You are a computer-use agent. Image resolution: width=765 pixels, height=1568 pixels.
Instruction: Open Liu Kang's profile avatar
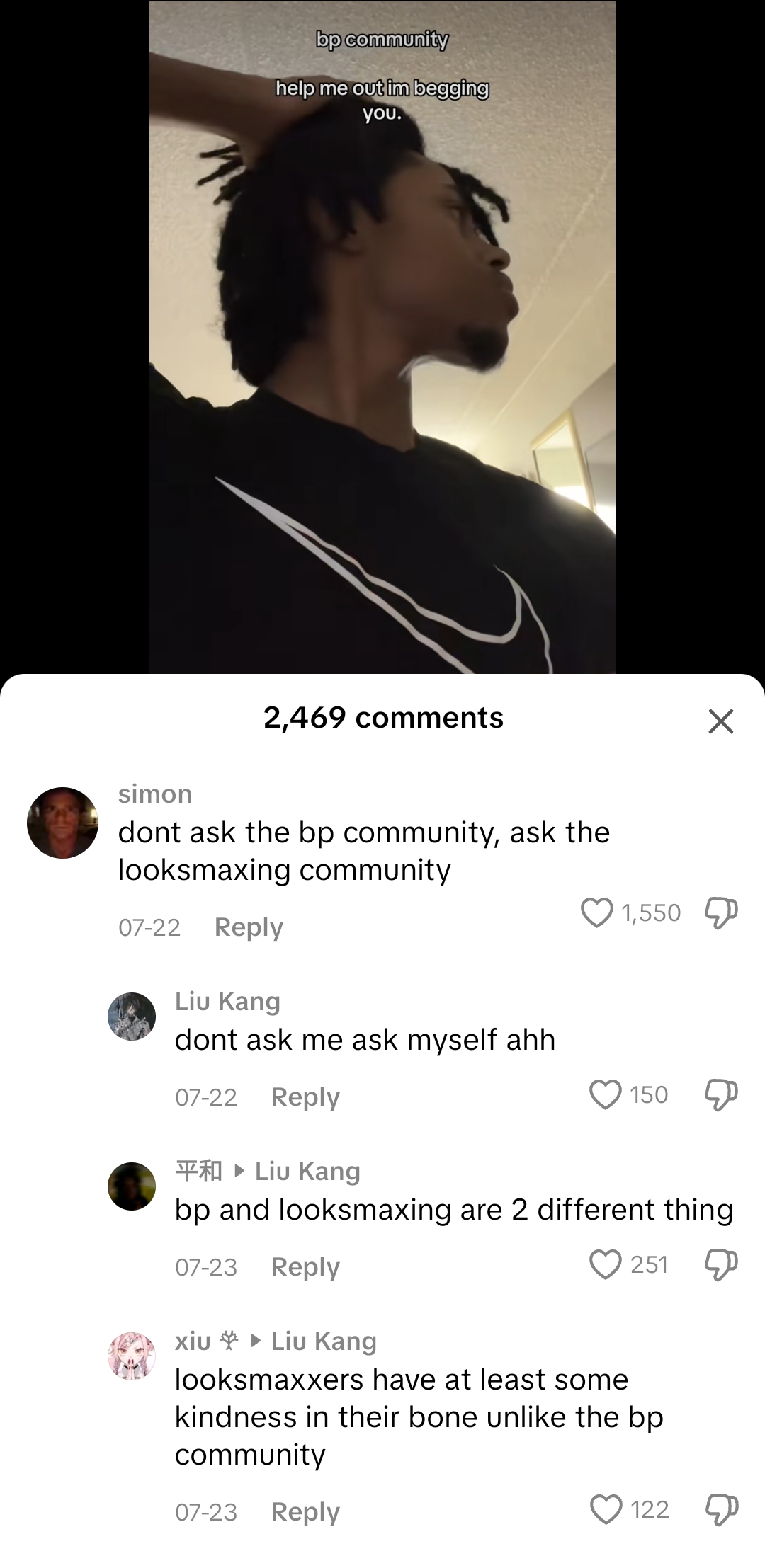pyautogui.click(x=132, y=1017)
